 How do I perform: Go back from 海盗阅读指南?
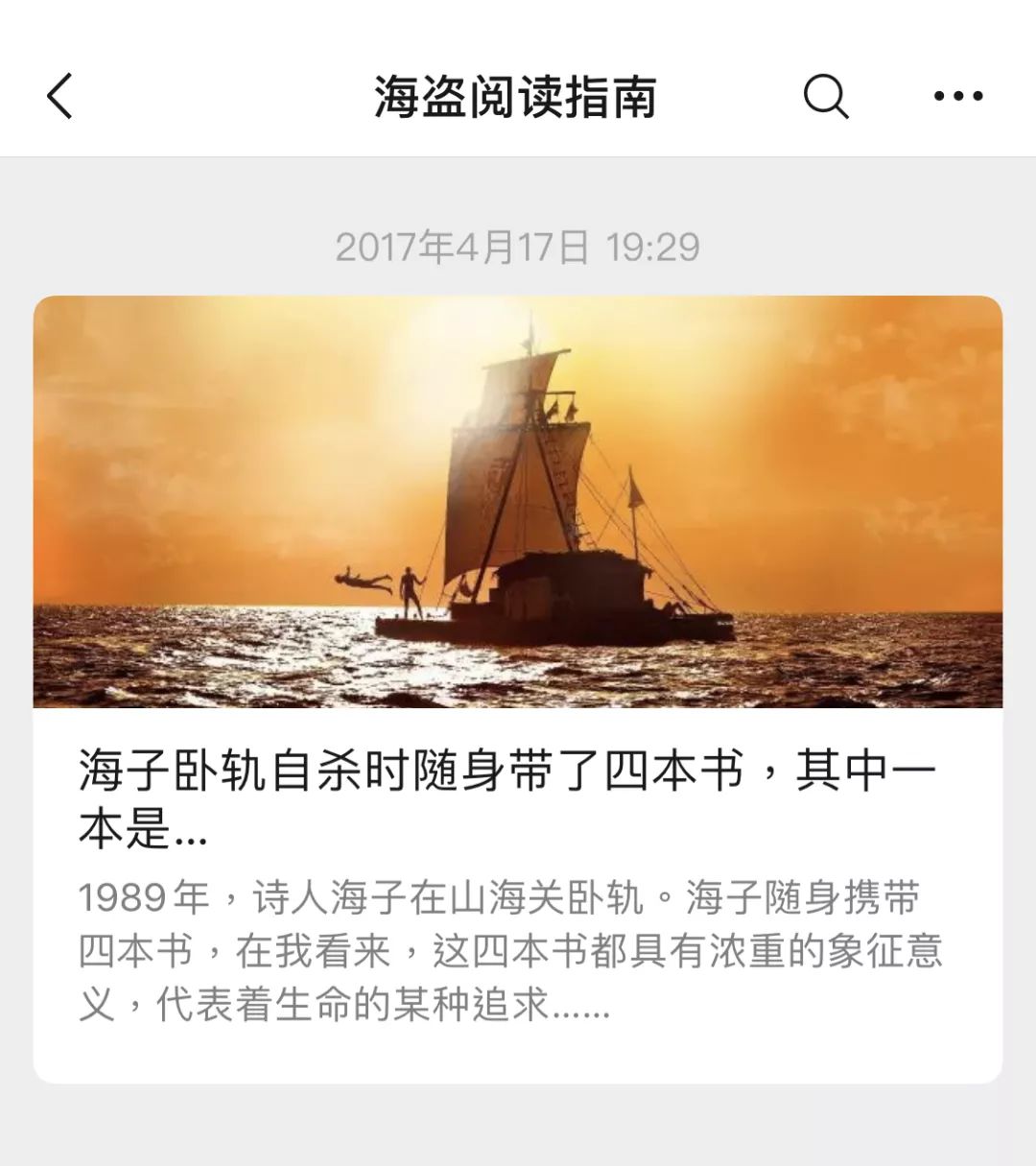click(59, 97)
